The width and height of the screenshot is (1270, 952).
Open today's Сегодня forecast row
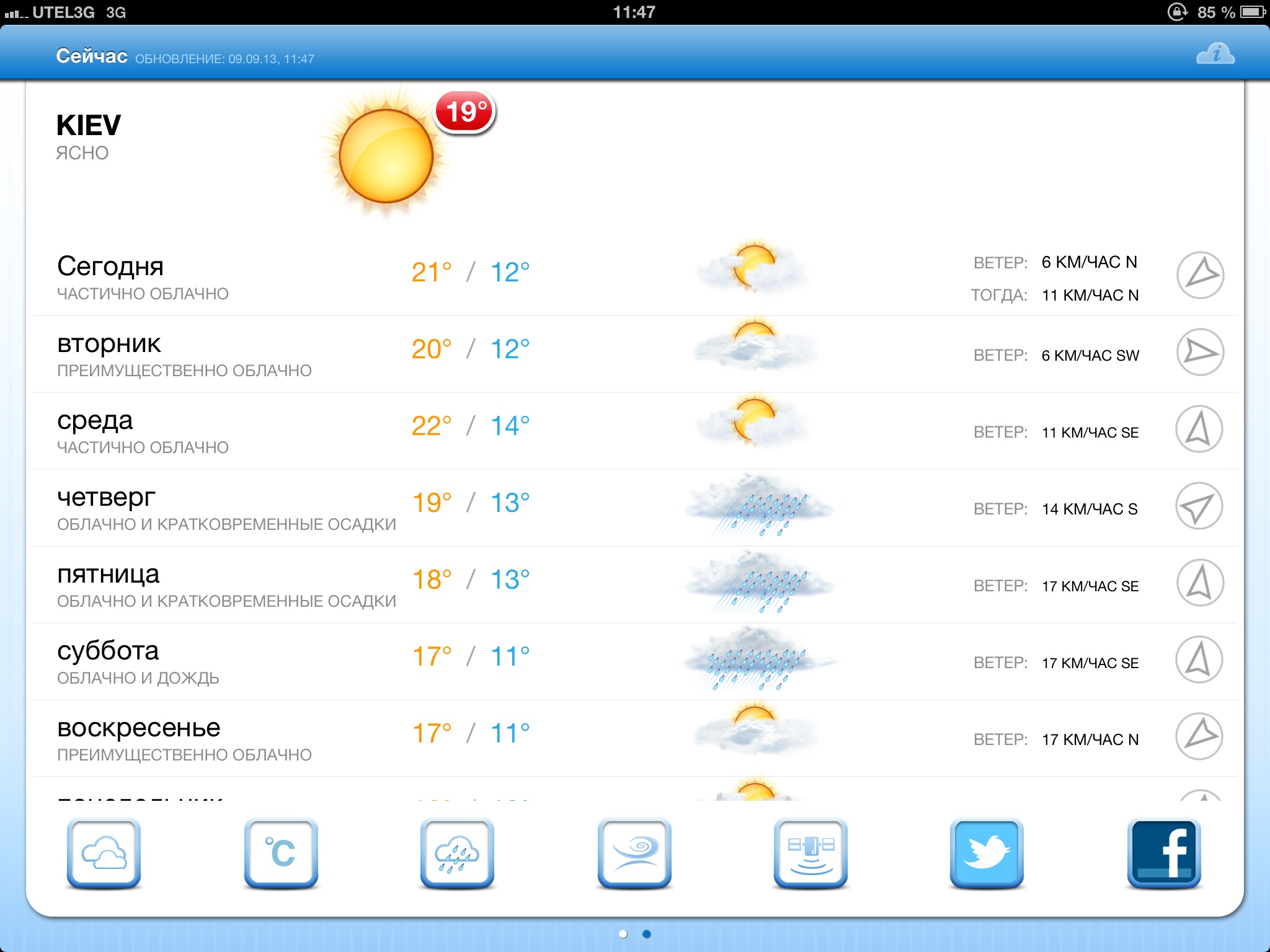point(635,277)
